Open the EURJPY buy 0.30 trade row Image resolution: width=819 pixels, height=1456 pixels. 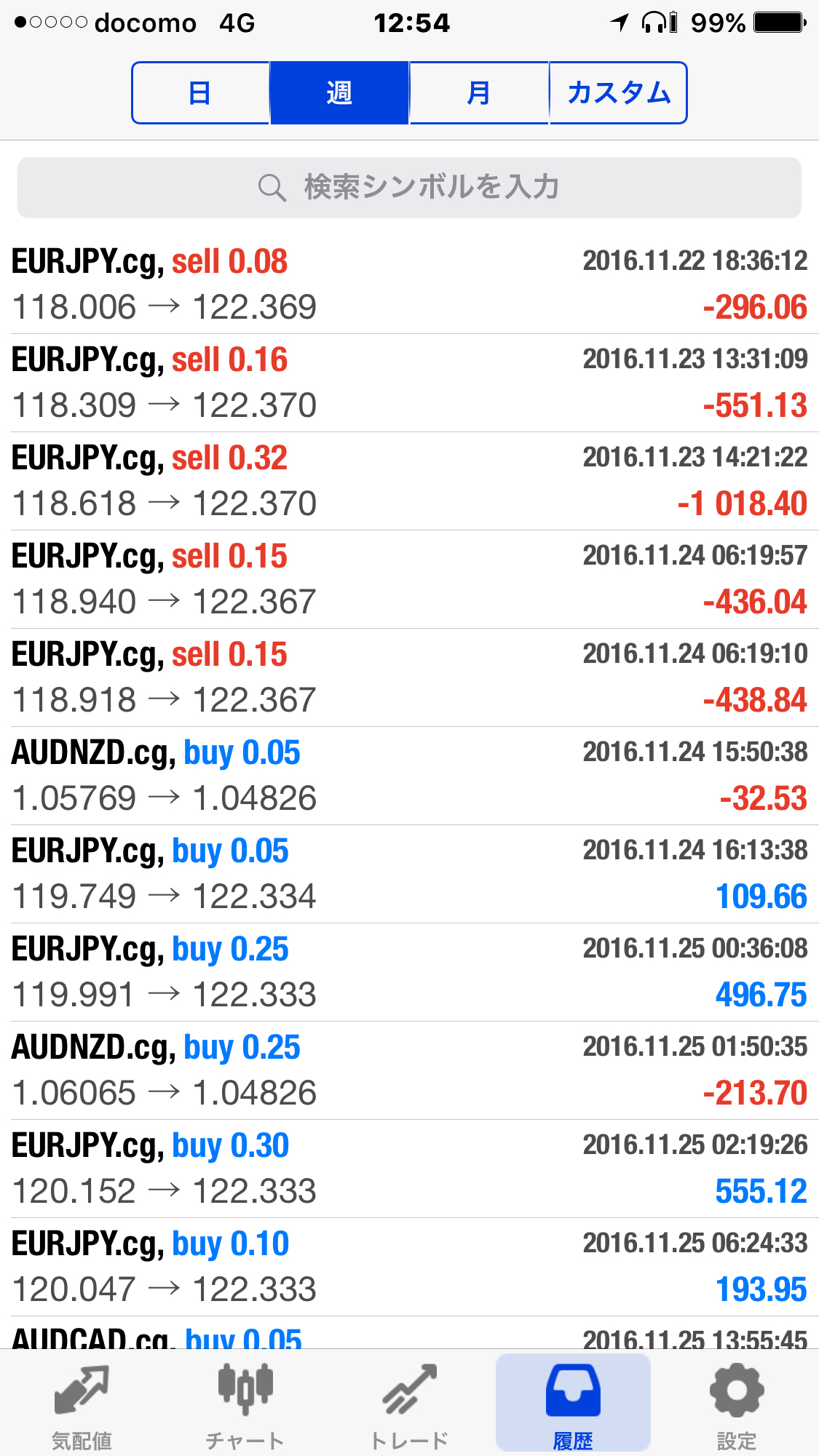[x=409, y=1169]
